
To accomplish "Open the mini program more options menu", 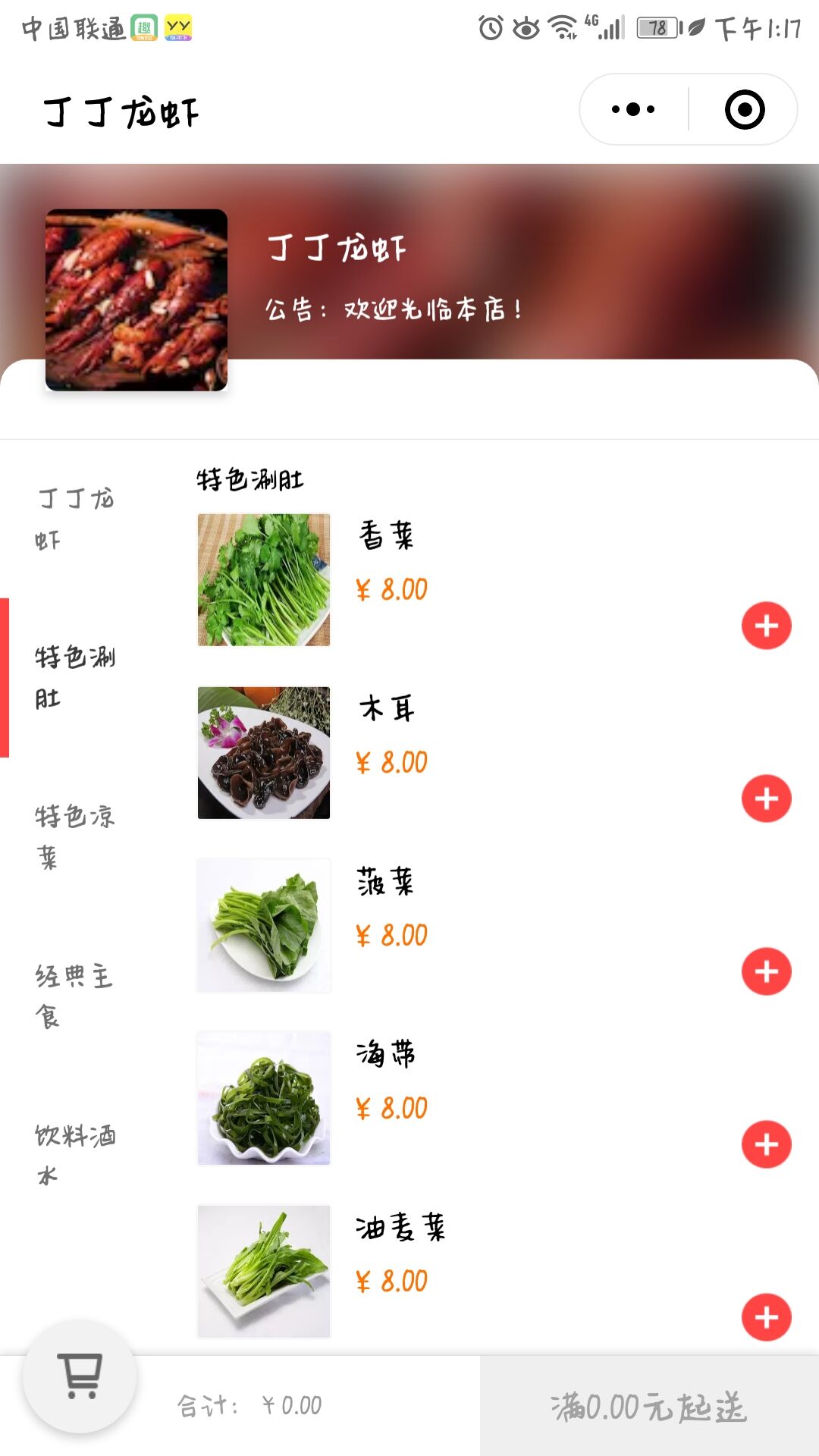I will (x=633, y=109).
